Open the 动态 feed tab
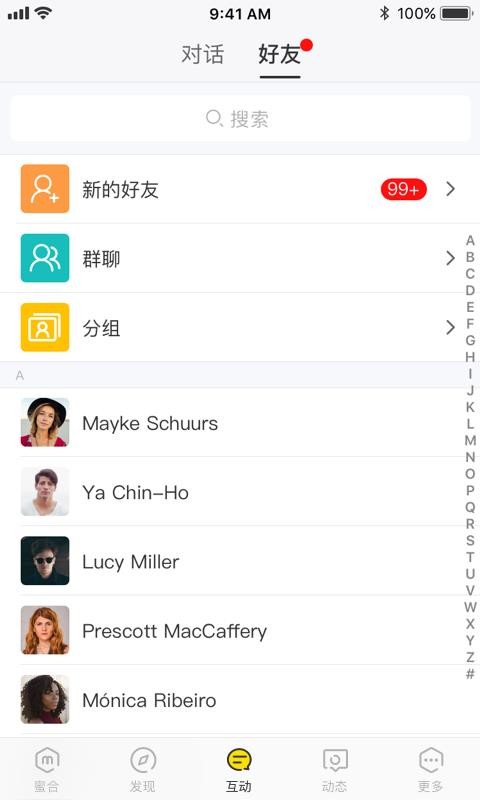480x800 pixels. point(335,769)
